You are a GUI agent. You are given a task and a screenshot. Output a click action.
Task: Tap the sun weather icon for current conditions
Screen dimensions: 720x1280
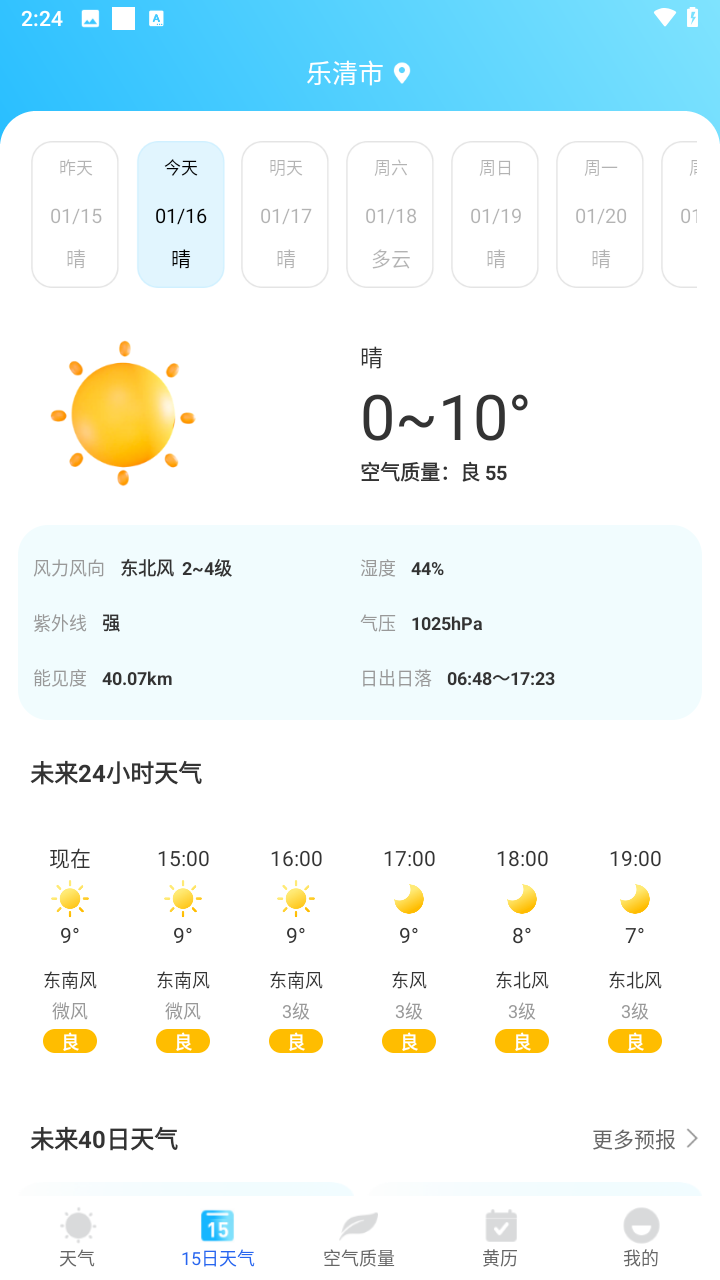(122, 414)
